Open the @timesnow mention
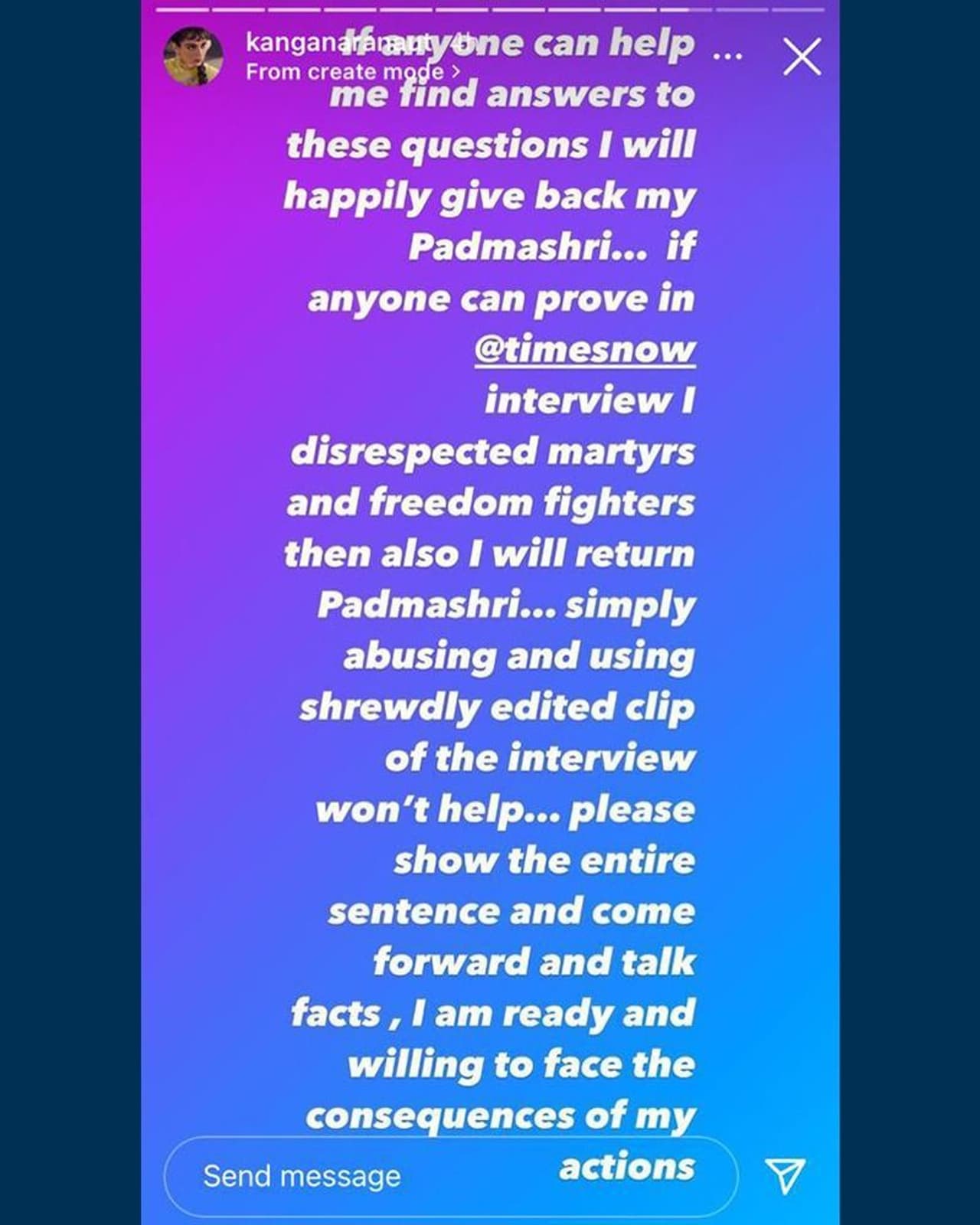Viewport: 980px width, 1225px height. [x=585, y=349]
